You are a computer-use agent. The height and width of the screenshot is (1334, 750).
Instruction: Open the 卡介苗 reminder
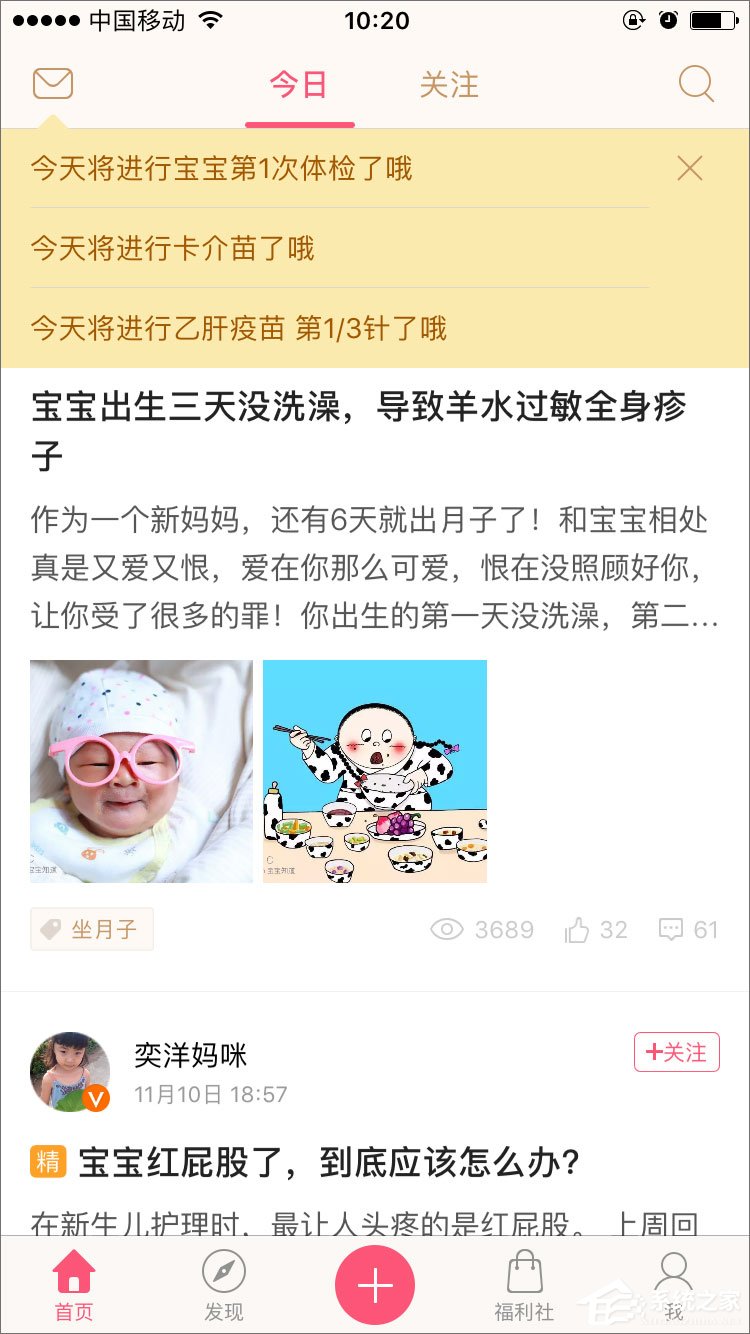pos(173,248)
